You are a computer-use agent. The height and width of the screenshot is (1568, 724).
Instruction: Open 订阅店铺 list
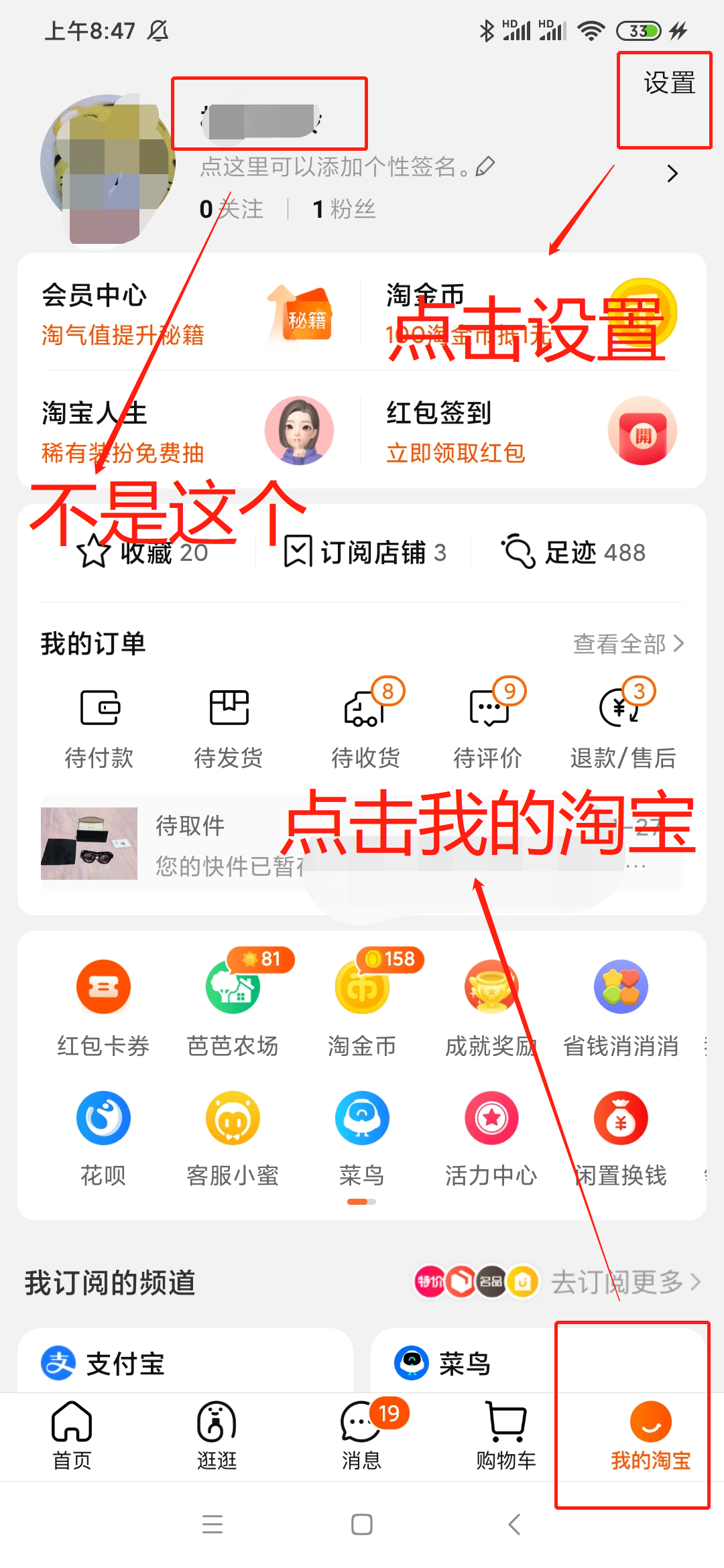[365, 553]
